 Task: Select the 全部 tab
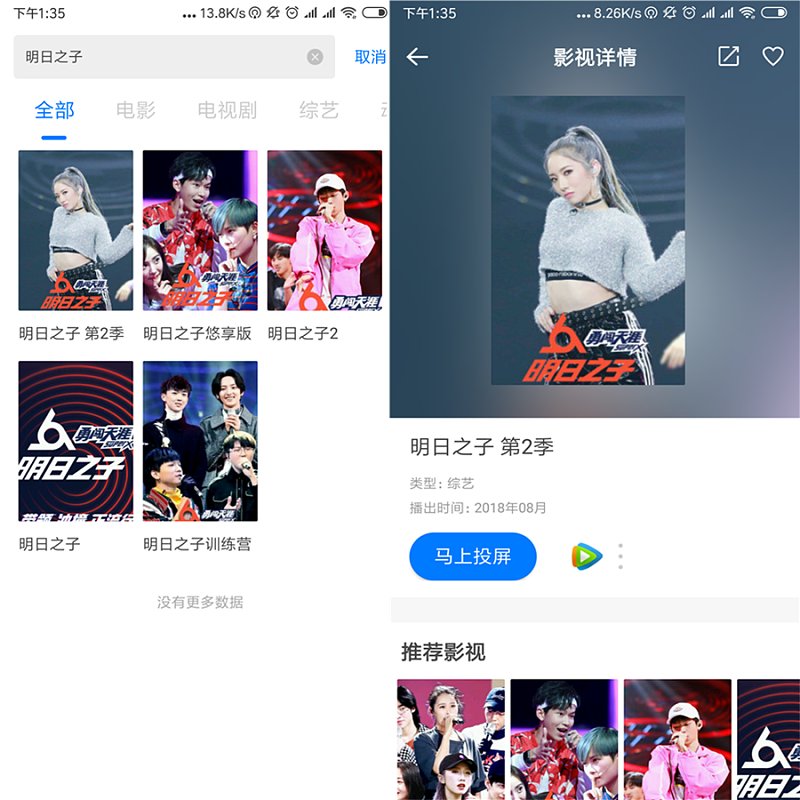click(x=54, y=110)
